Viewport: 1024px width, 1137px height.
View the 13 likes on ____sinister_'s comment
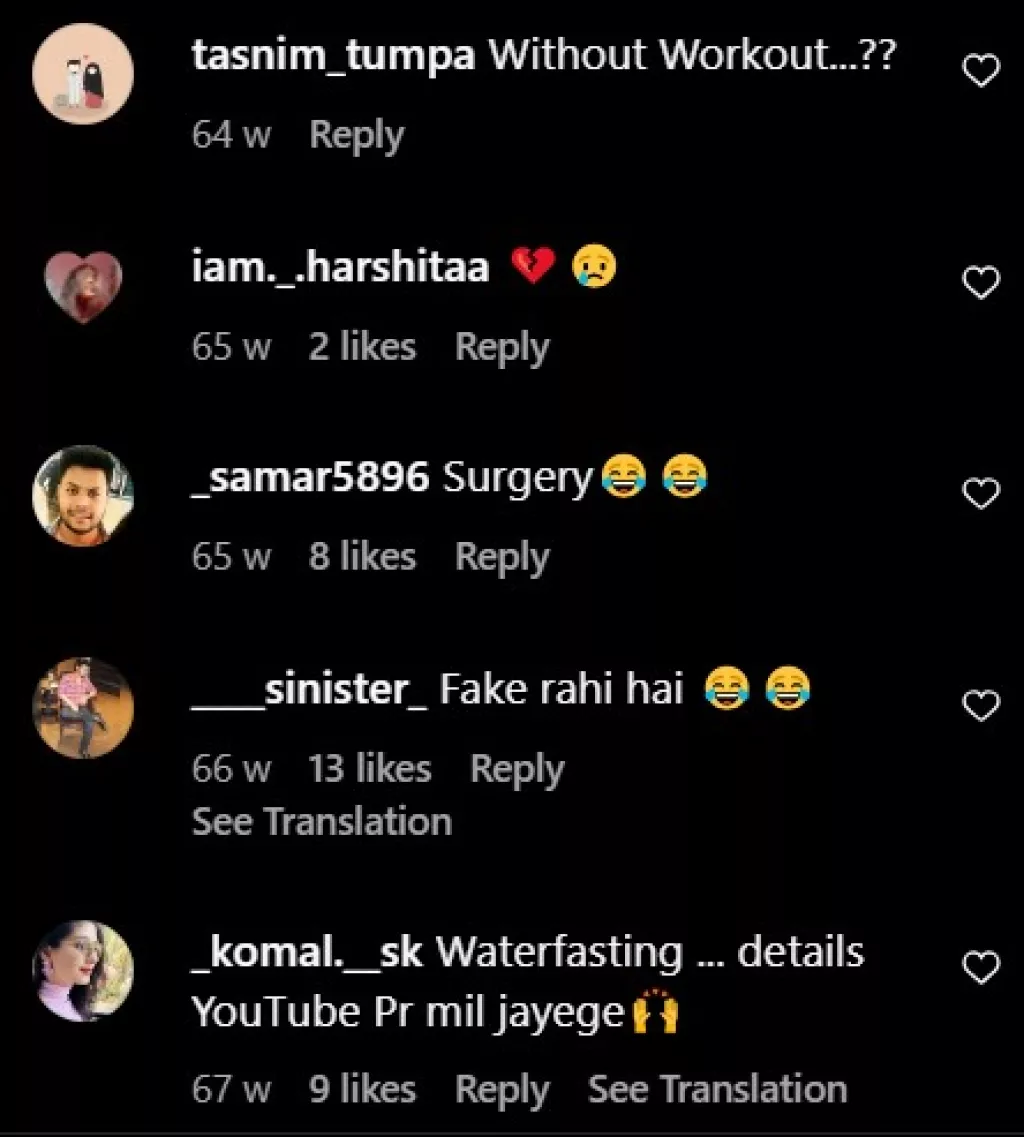coord(369,769)
